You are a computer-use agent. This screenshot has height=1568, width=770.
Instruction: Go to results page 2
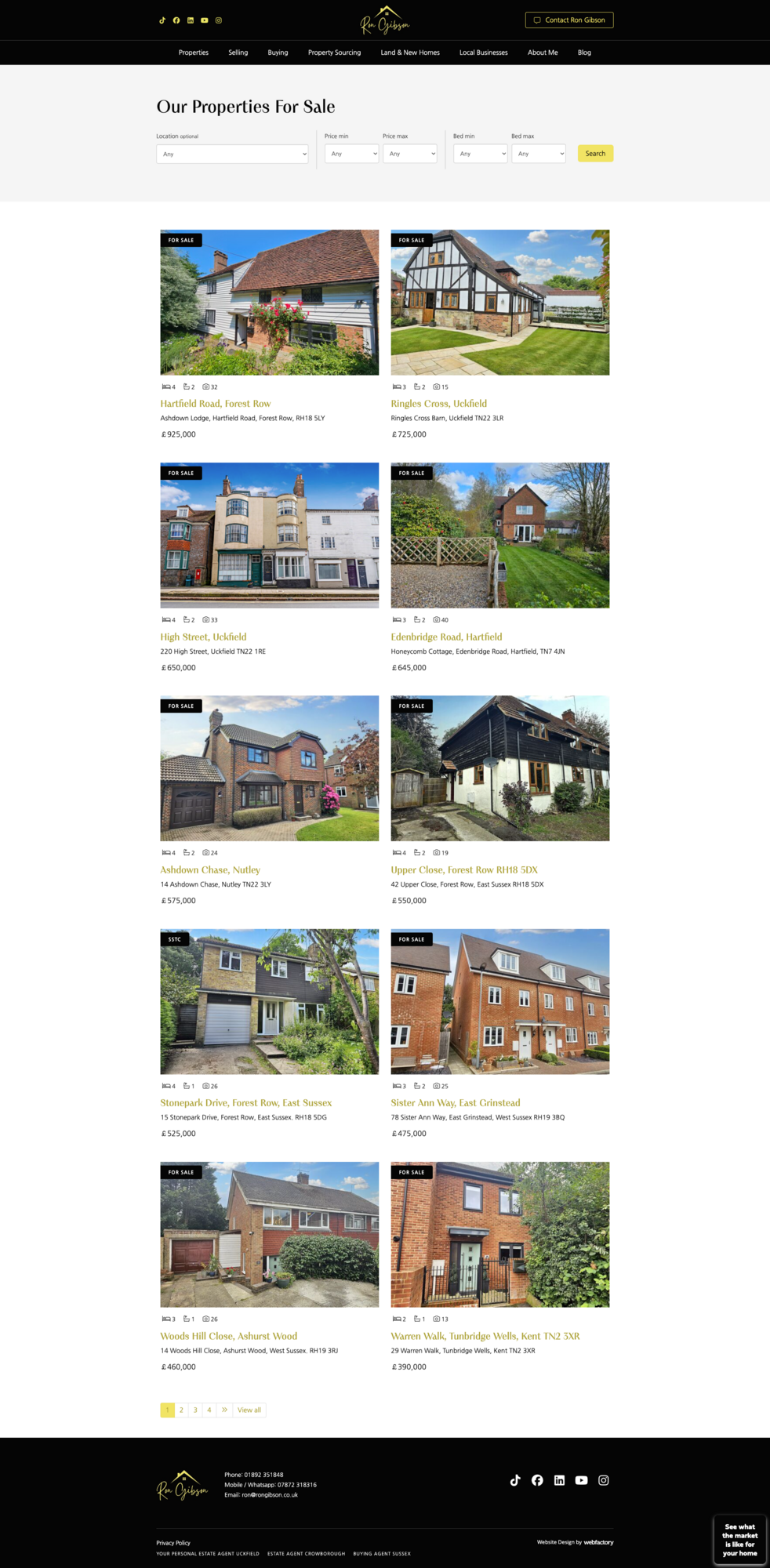click(181, 1410)
